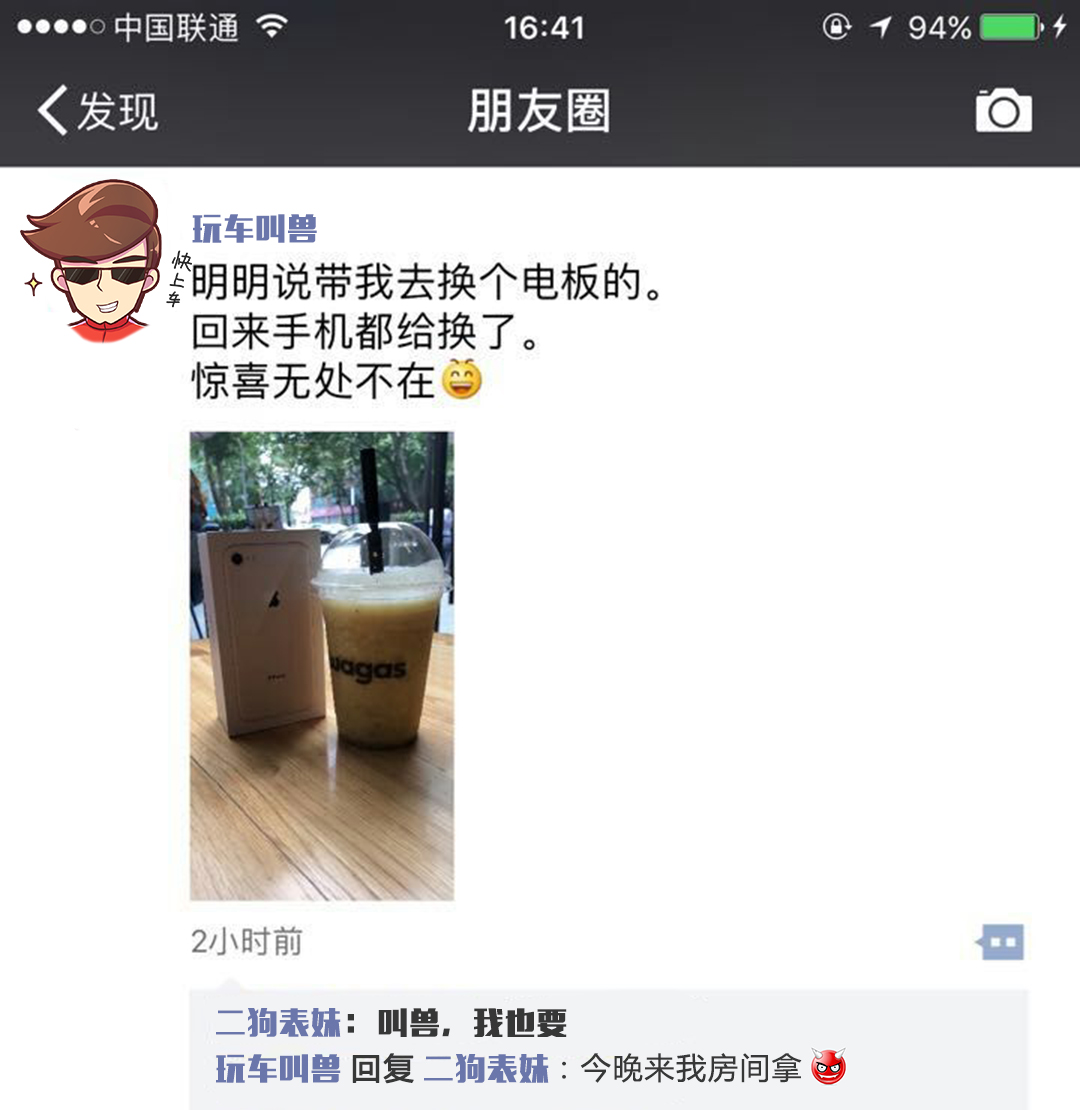The height and width of the screenshot is (1110, 1080).
Task: Tap the 玩车叫兽 name above the post text
Action: tap(254, 229)
